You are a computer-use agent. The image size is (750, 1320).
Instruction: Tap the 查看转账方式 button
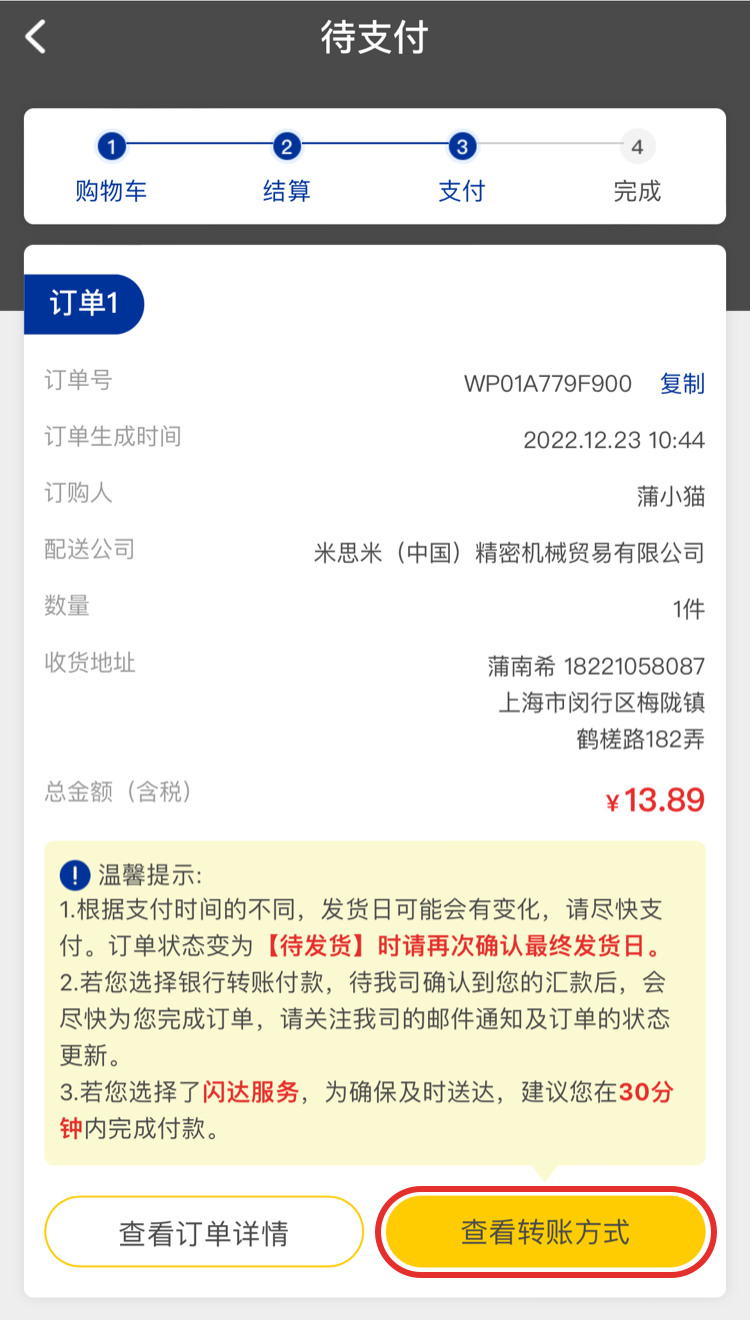pyautogui.click(x=545, y=1231)
